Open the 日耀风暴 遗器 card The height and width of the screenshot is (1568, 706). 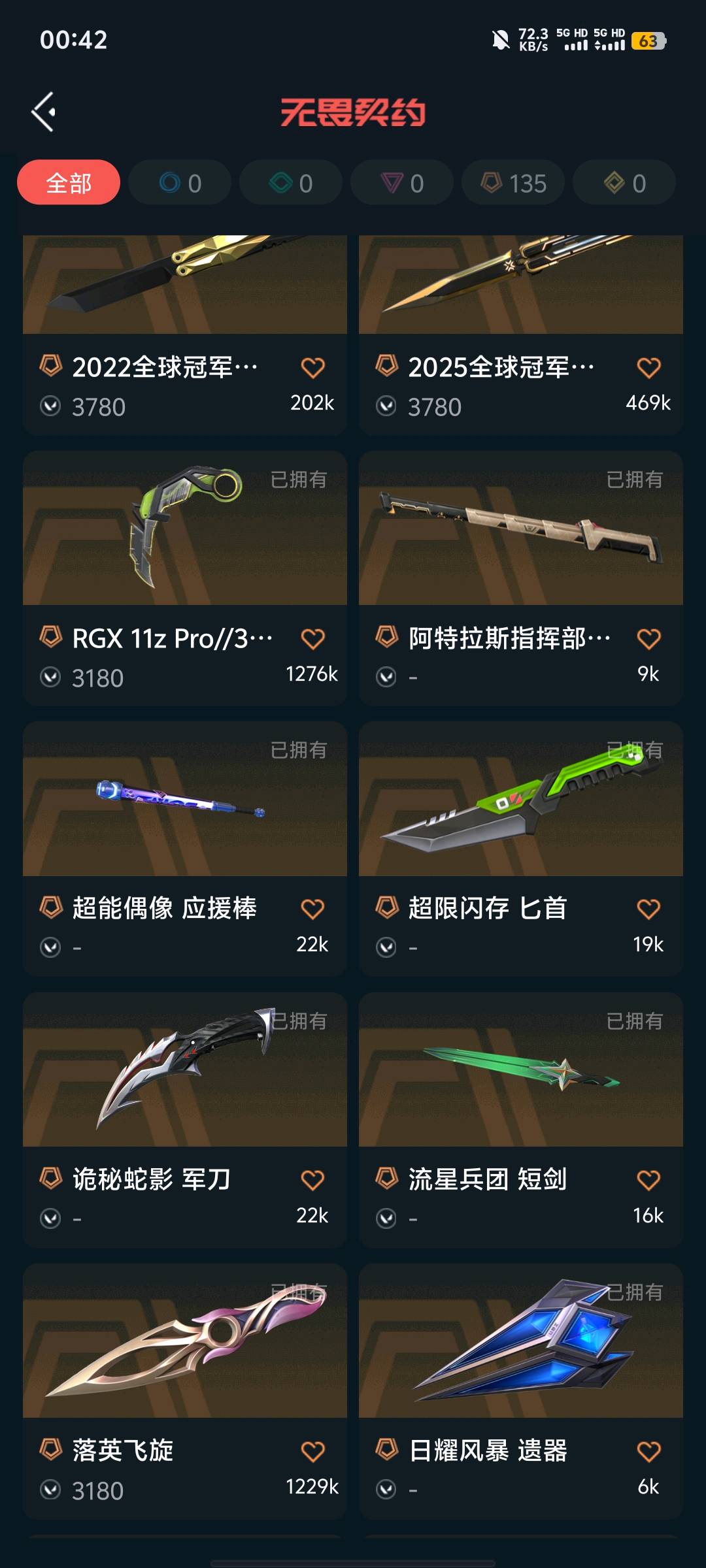pyautogui.click(x=520, y=1343)
